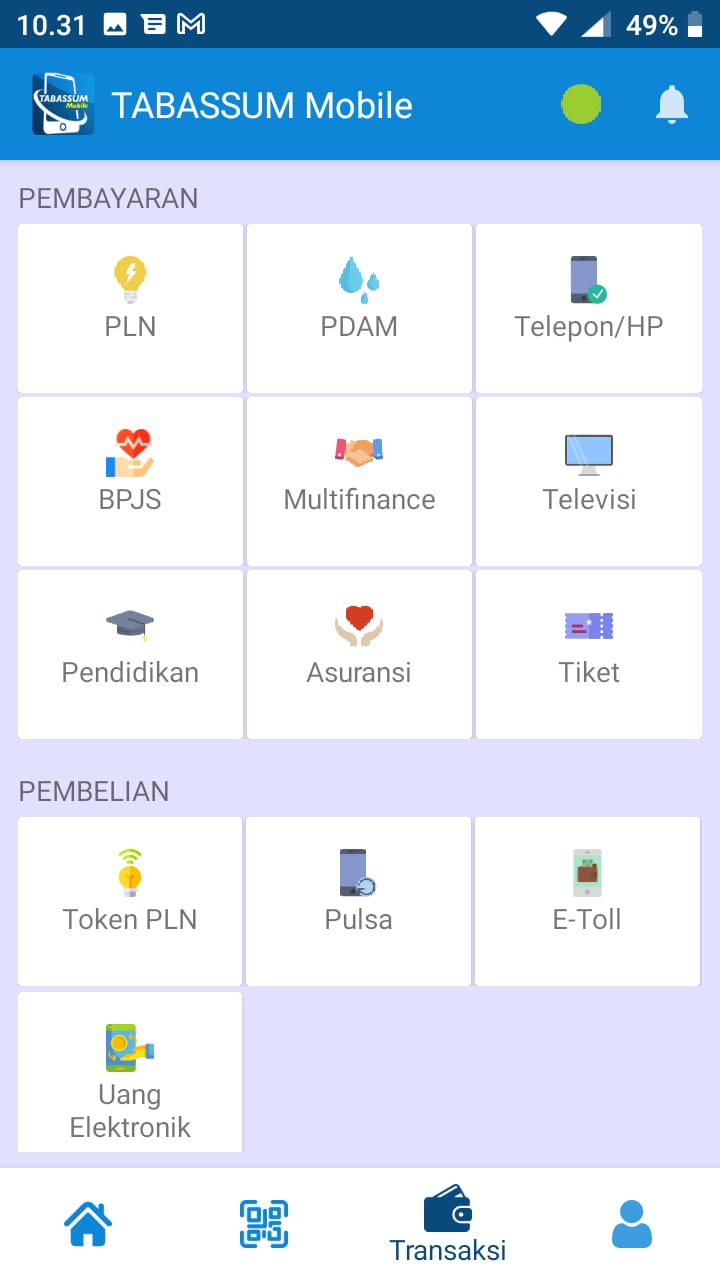Open the notifications bell
720x1280 pixels.
coord(672,105)
